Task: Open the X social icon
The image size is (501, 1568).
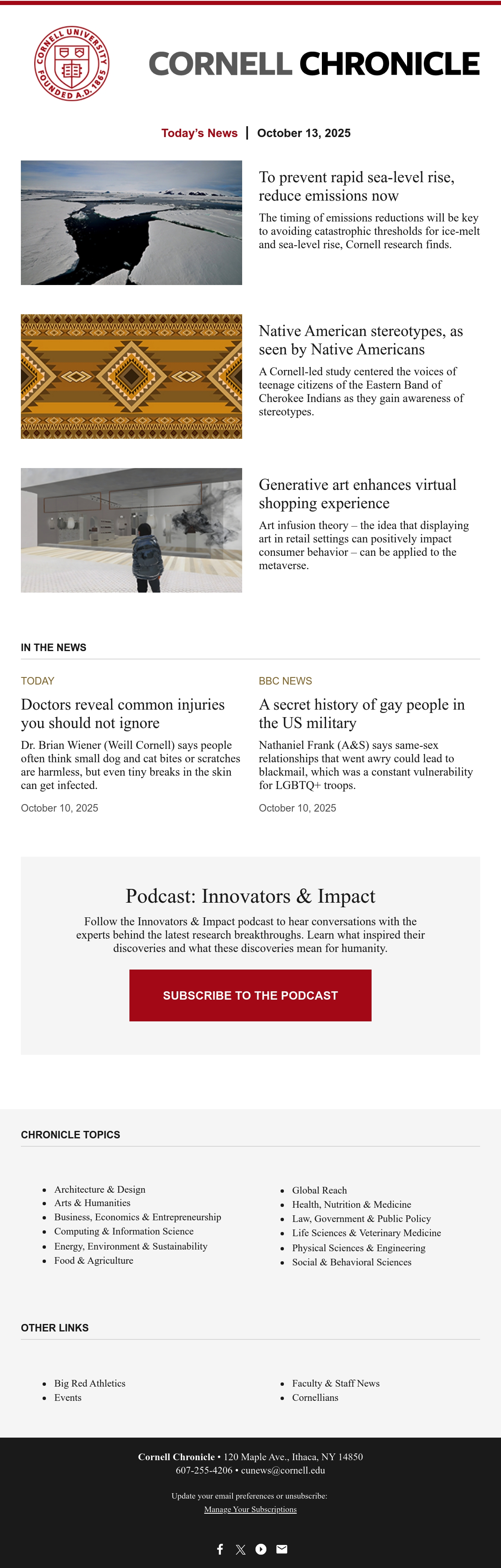Action: pos(241,1549)
